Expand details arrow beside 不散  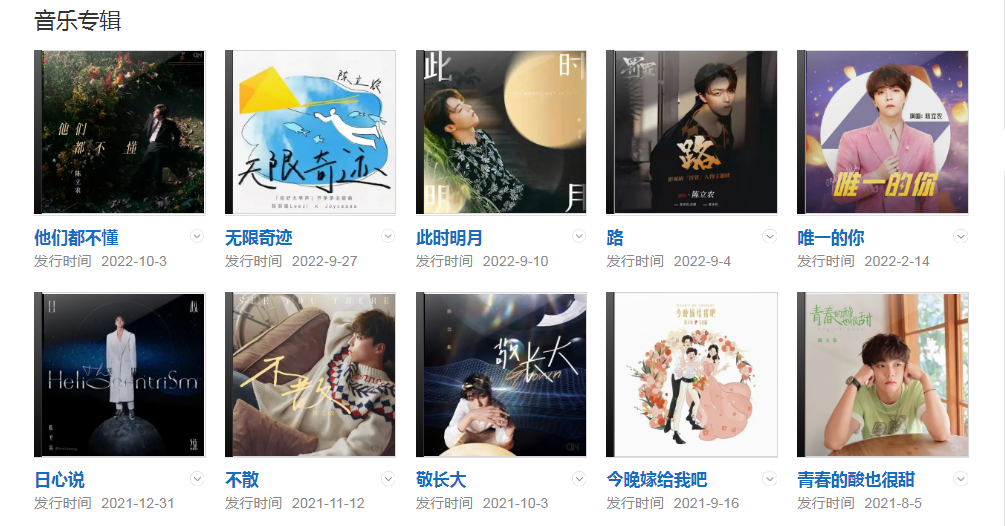[x=388, y=478]
